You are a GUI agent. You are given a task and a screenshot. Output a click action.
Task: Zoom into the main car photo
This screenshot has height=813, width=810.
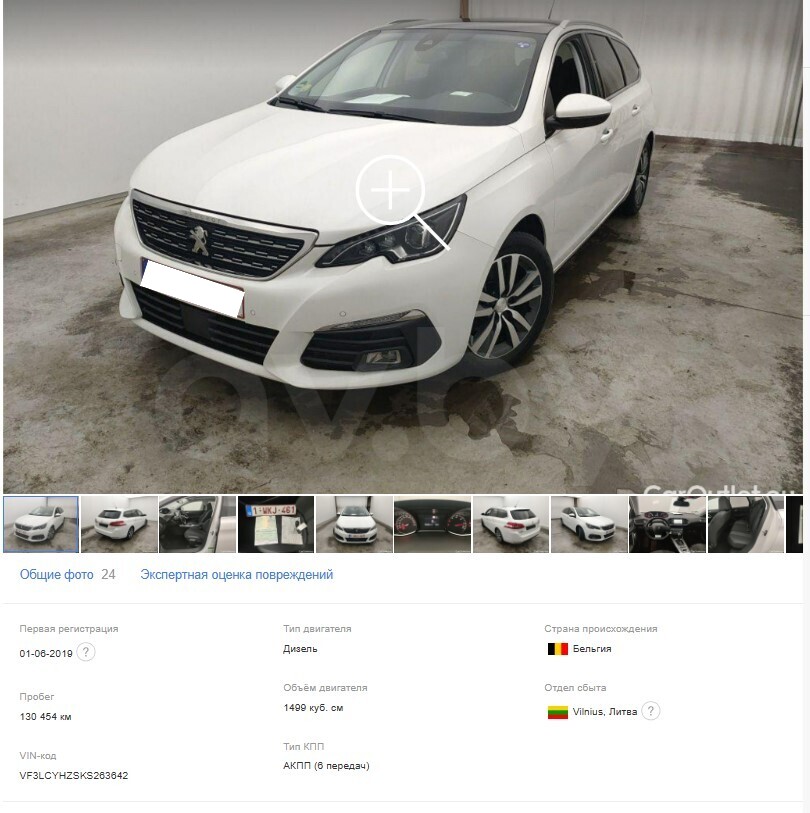391,190
